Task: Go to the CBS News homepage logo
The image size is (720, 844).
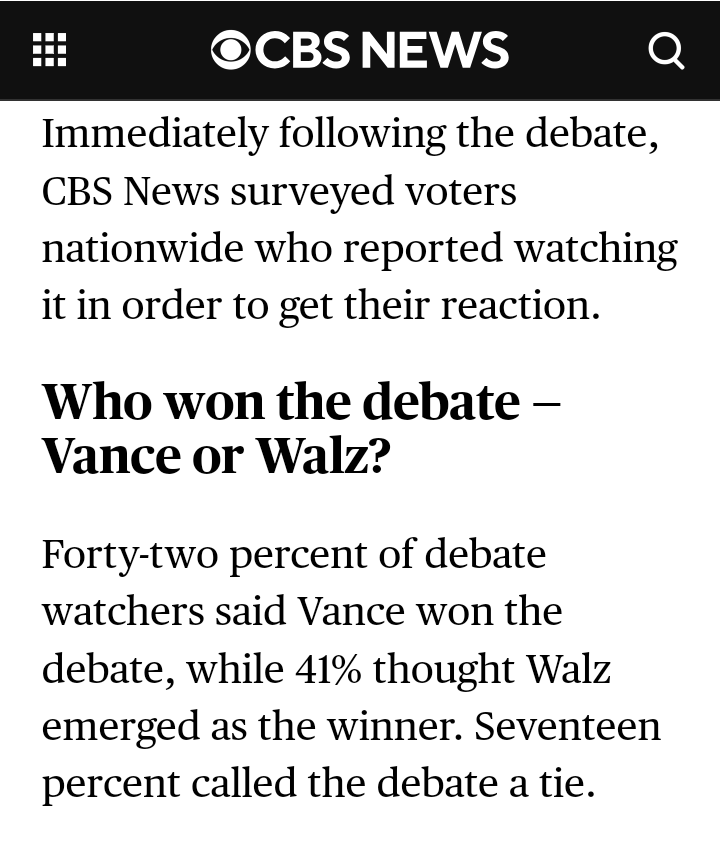Action: pos(359,50)
